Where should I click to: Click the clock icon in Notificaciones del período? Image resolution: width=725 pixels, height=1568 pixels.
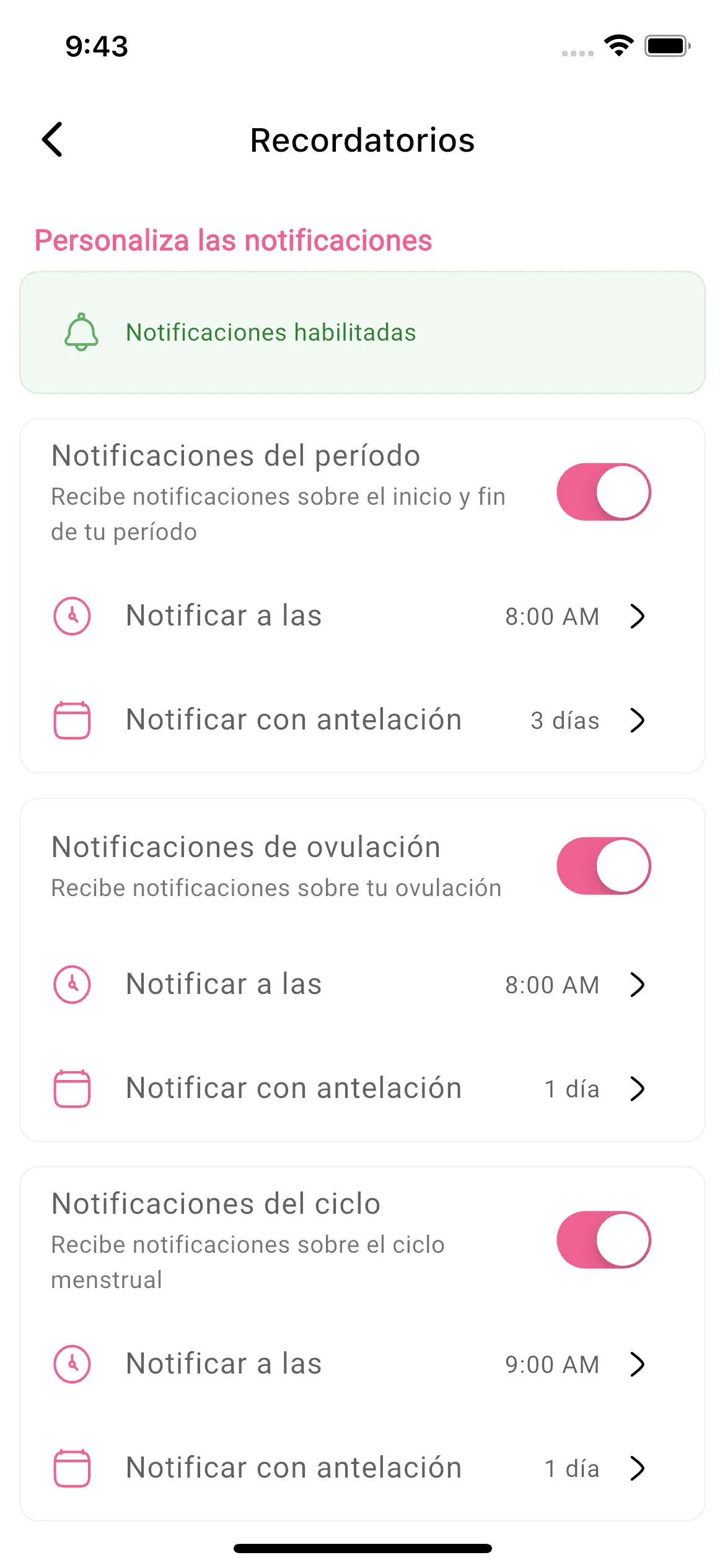point(72,616)
